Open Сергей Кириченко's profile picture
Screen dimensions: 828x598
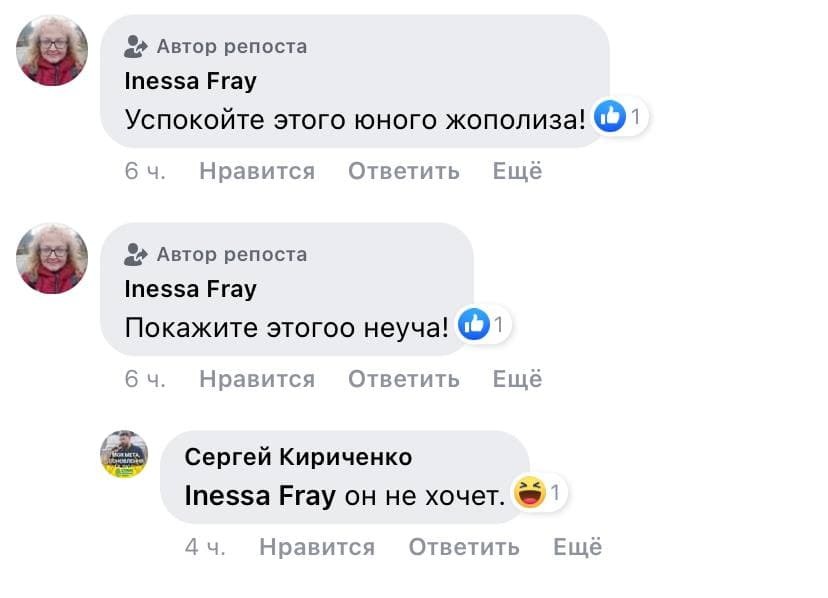124,454
